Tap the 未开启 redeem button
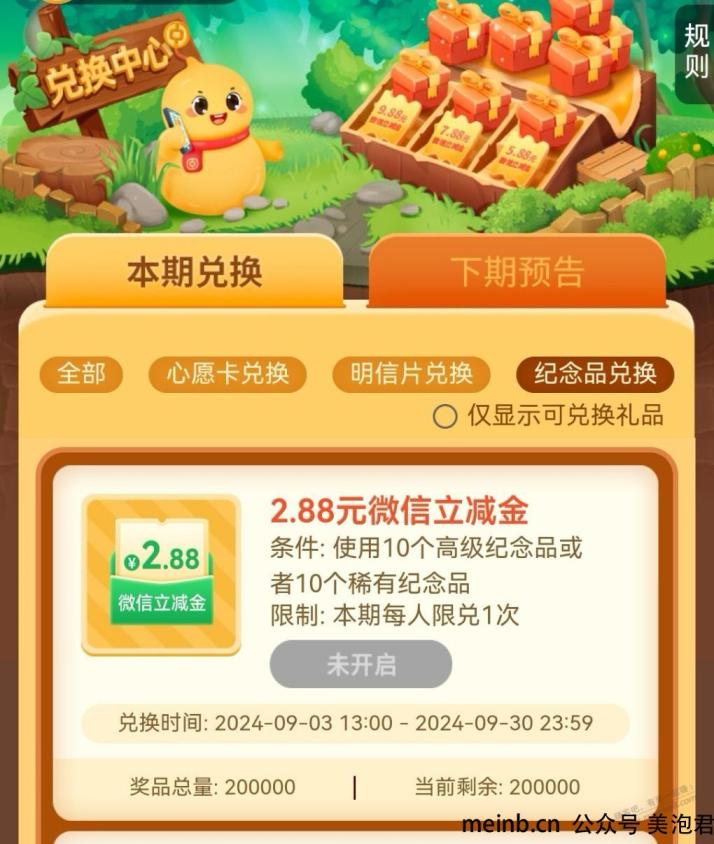This screenshot has width=714, height=844. coord(361,664)
